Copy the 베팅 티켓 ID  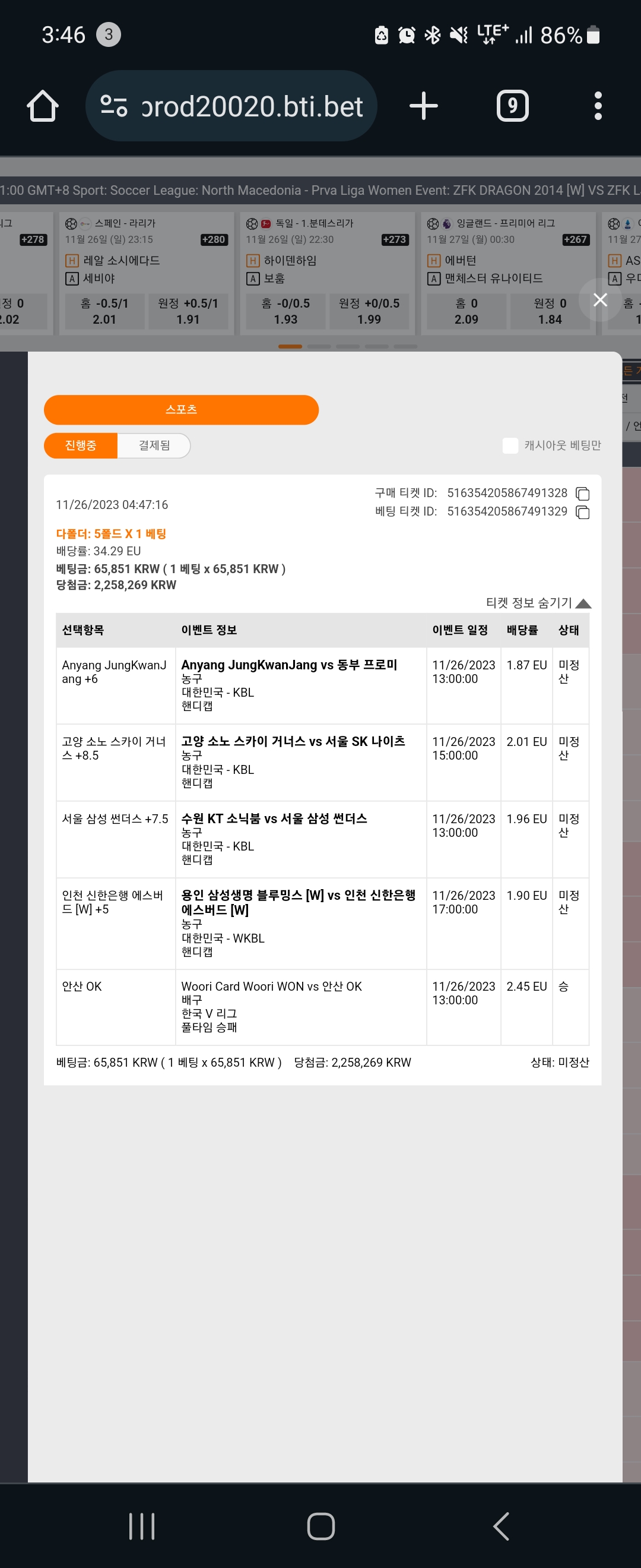[583, 512]
